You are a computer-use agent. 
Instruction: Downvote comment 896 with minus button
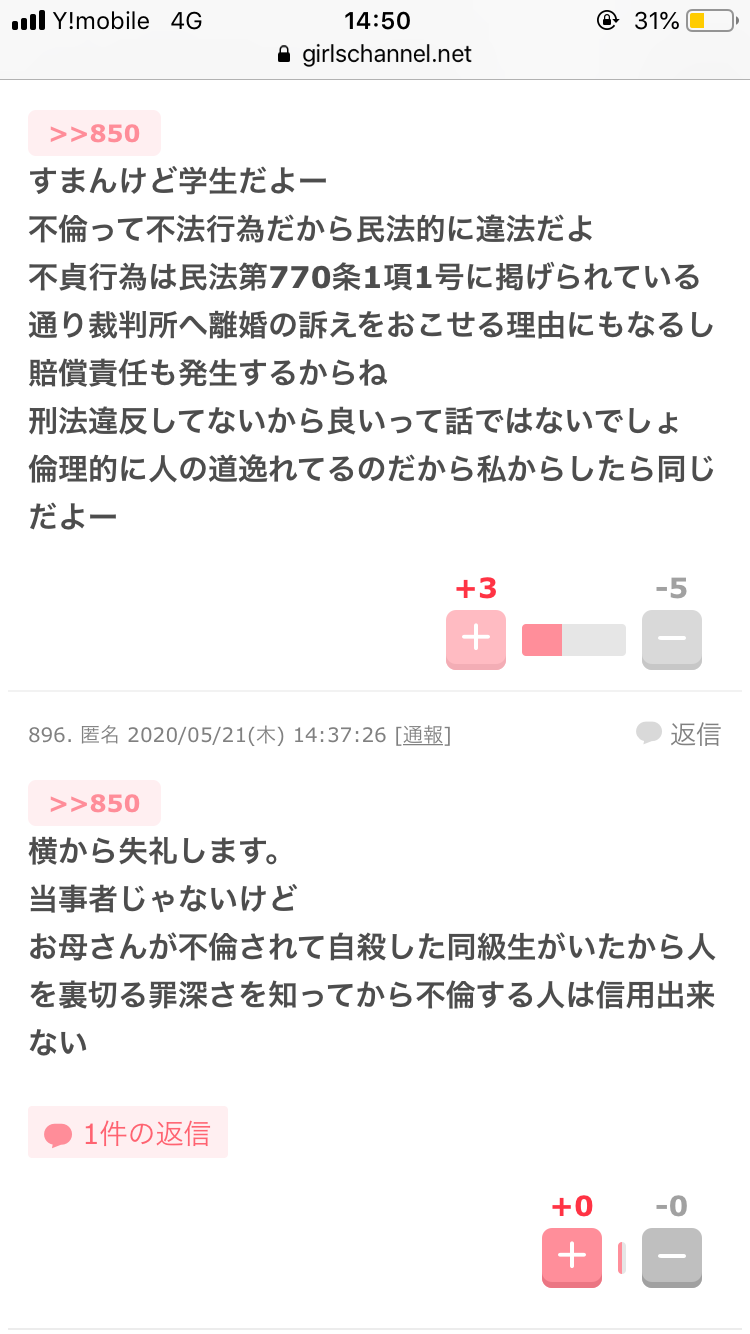point(672,1257)
